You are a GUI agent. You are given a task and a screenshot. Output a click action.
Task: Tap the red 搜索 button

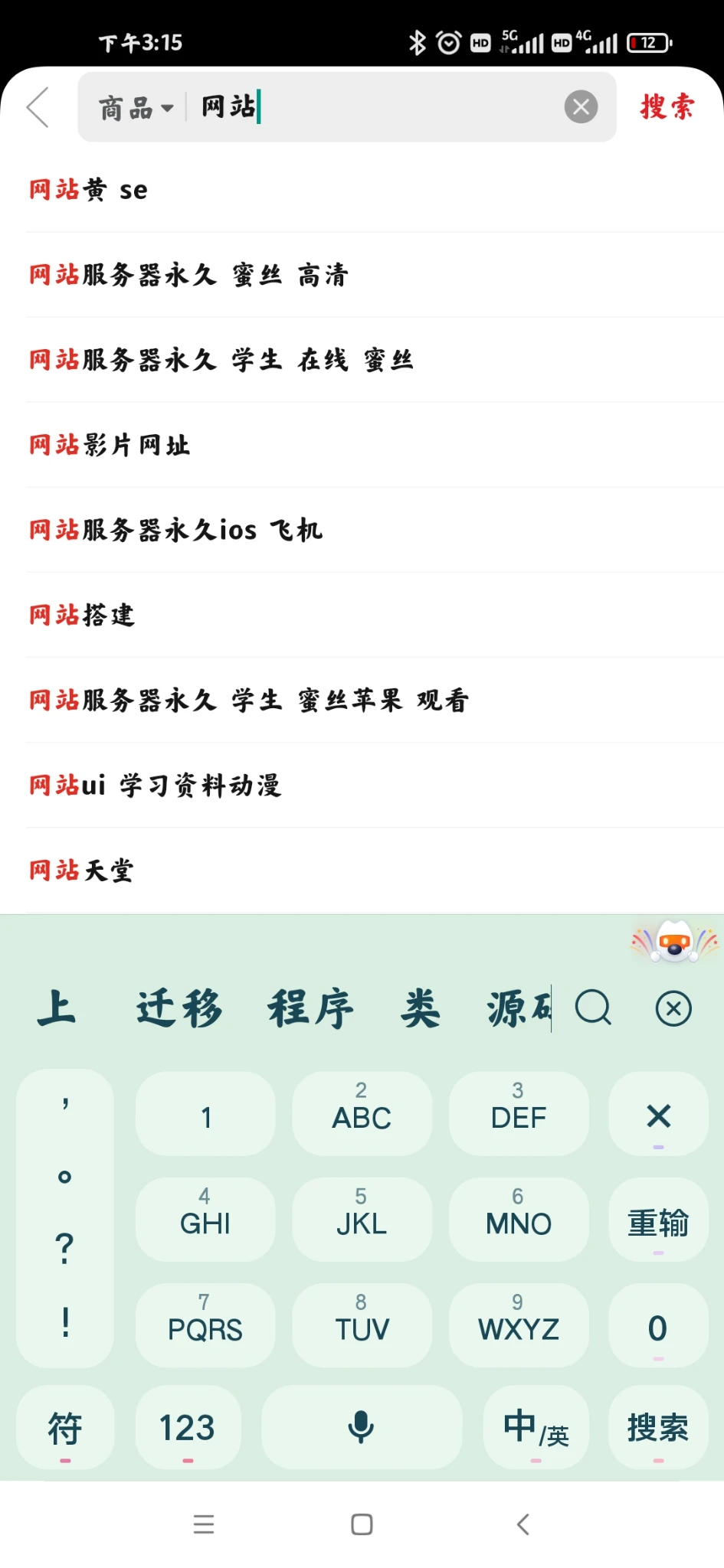(x=667, y=107)
